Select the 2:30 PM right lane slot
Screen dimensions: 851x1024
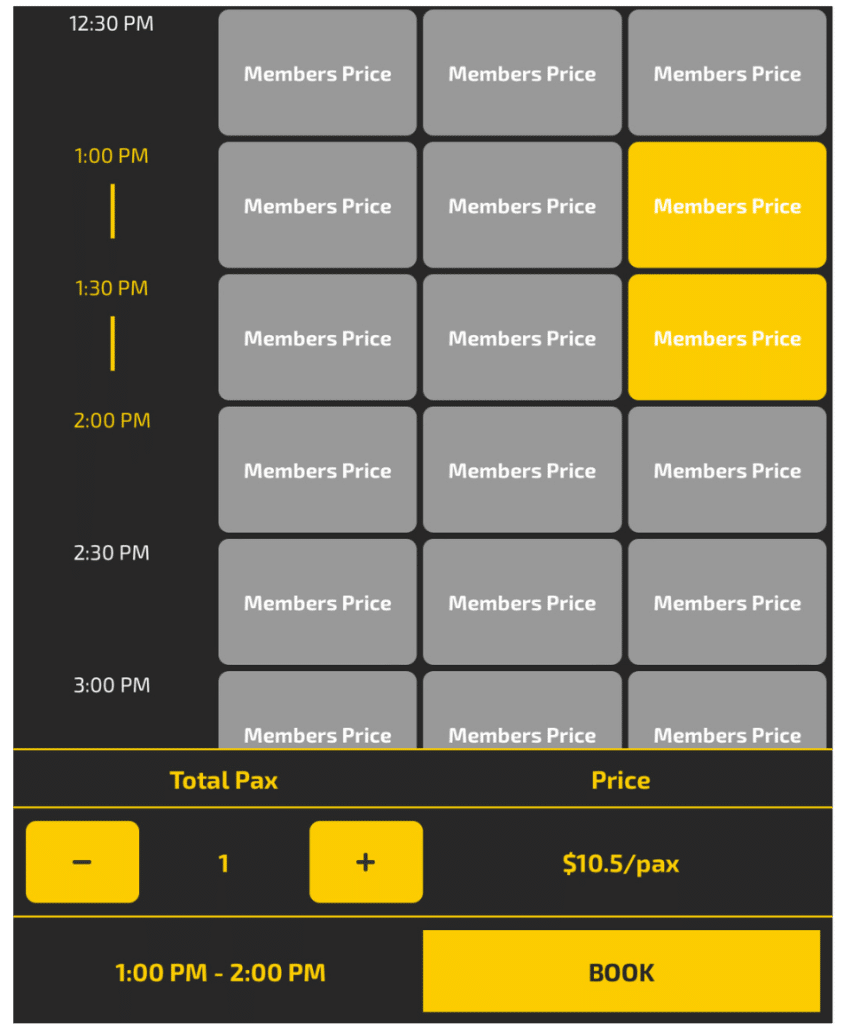[727, 602]
